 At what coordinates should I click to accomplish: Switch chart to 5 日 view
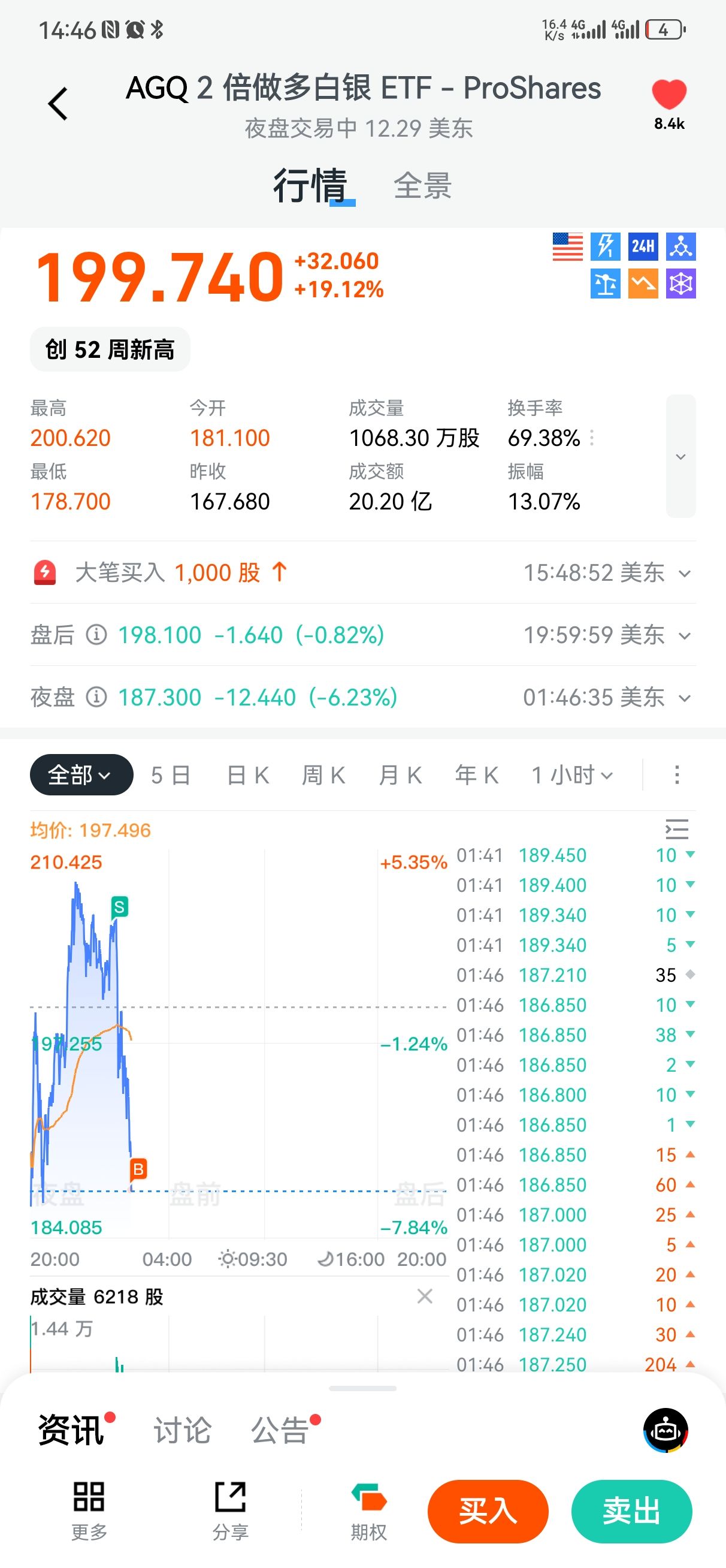tap(171, 776)
